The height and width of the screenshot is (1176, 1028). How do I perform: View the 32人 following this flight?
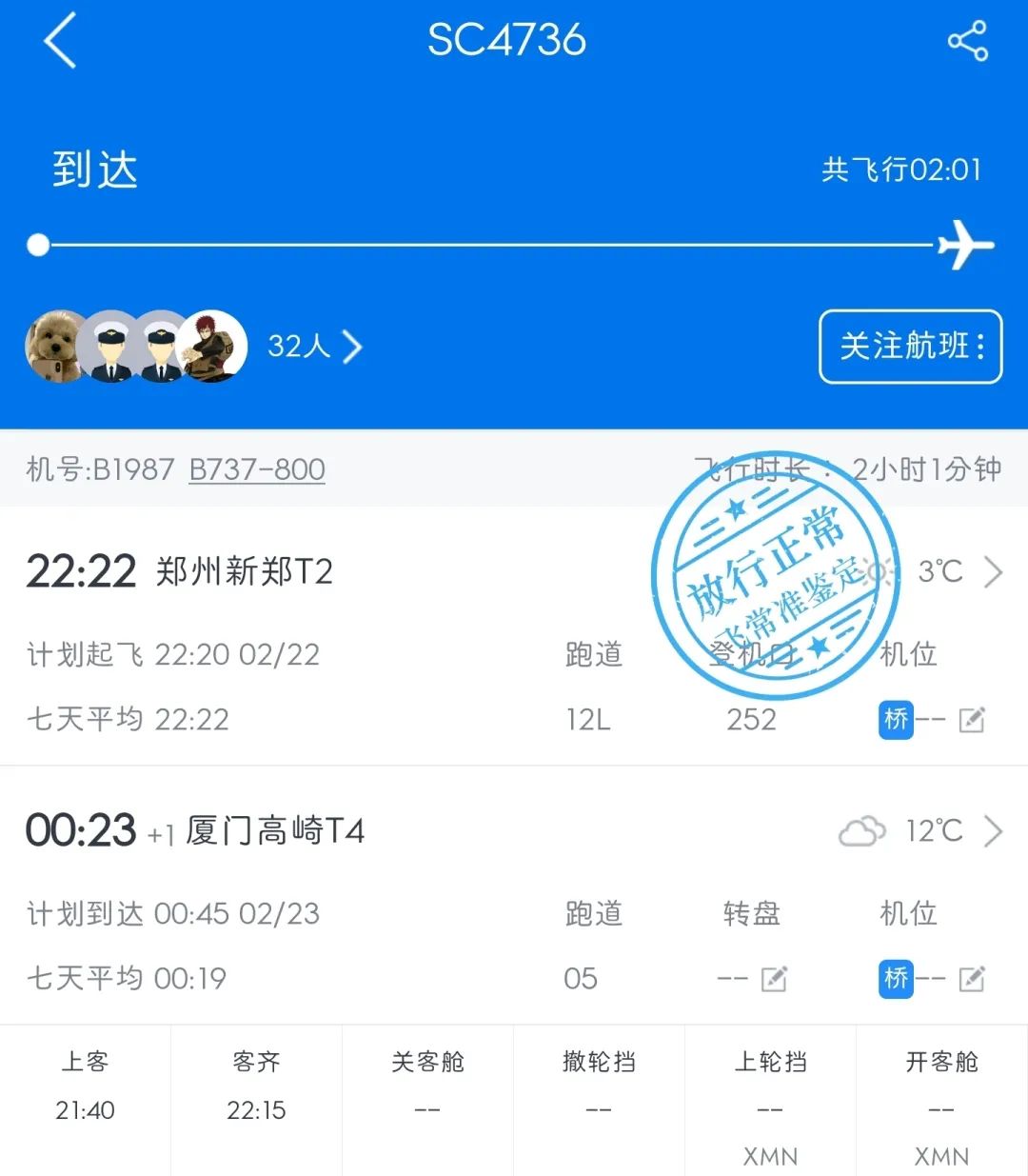[314, 347]
